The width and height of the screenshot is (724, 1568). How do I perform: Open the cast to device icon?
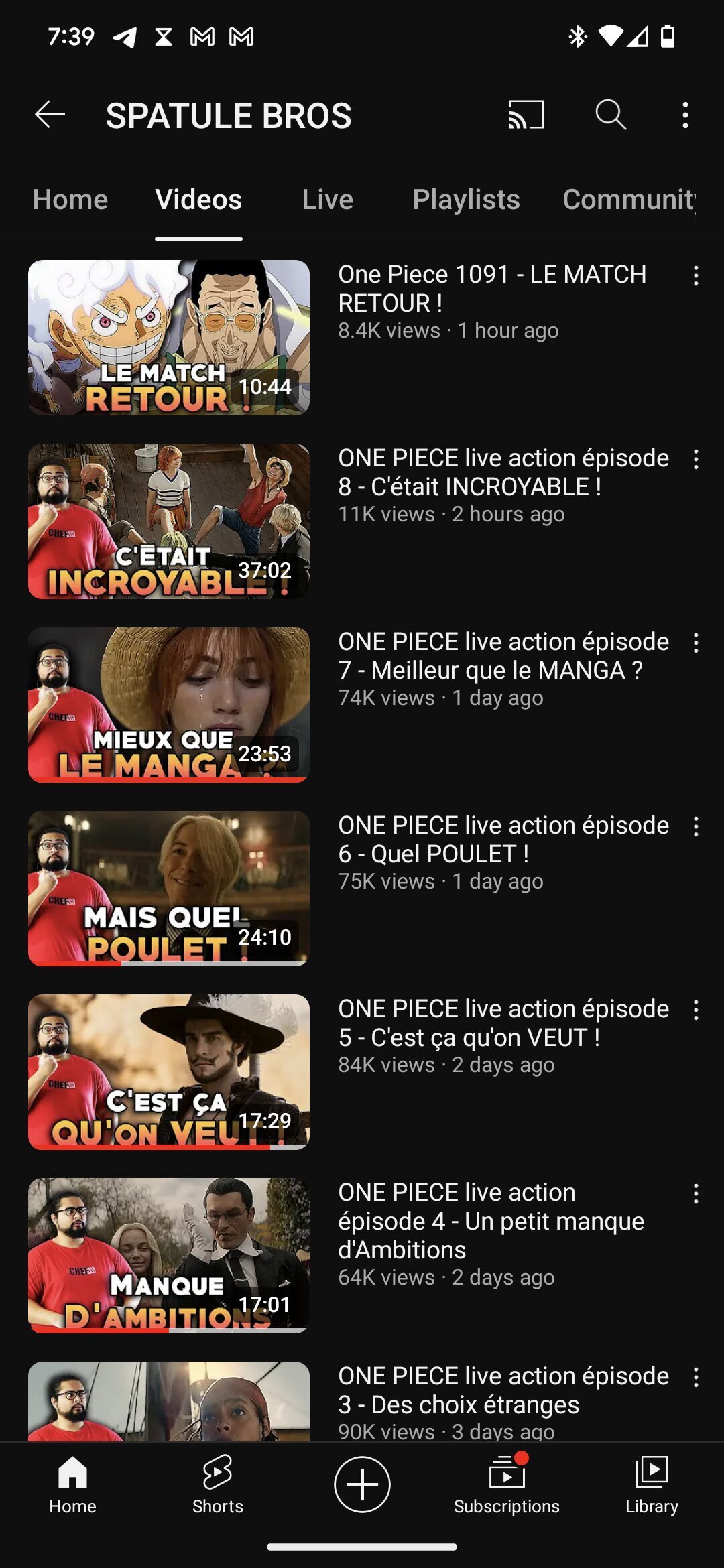tap(526, 115)
